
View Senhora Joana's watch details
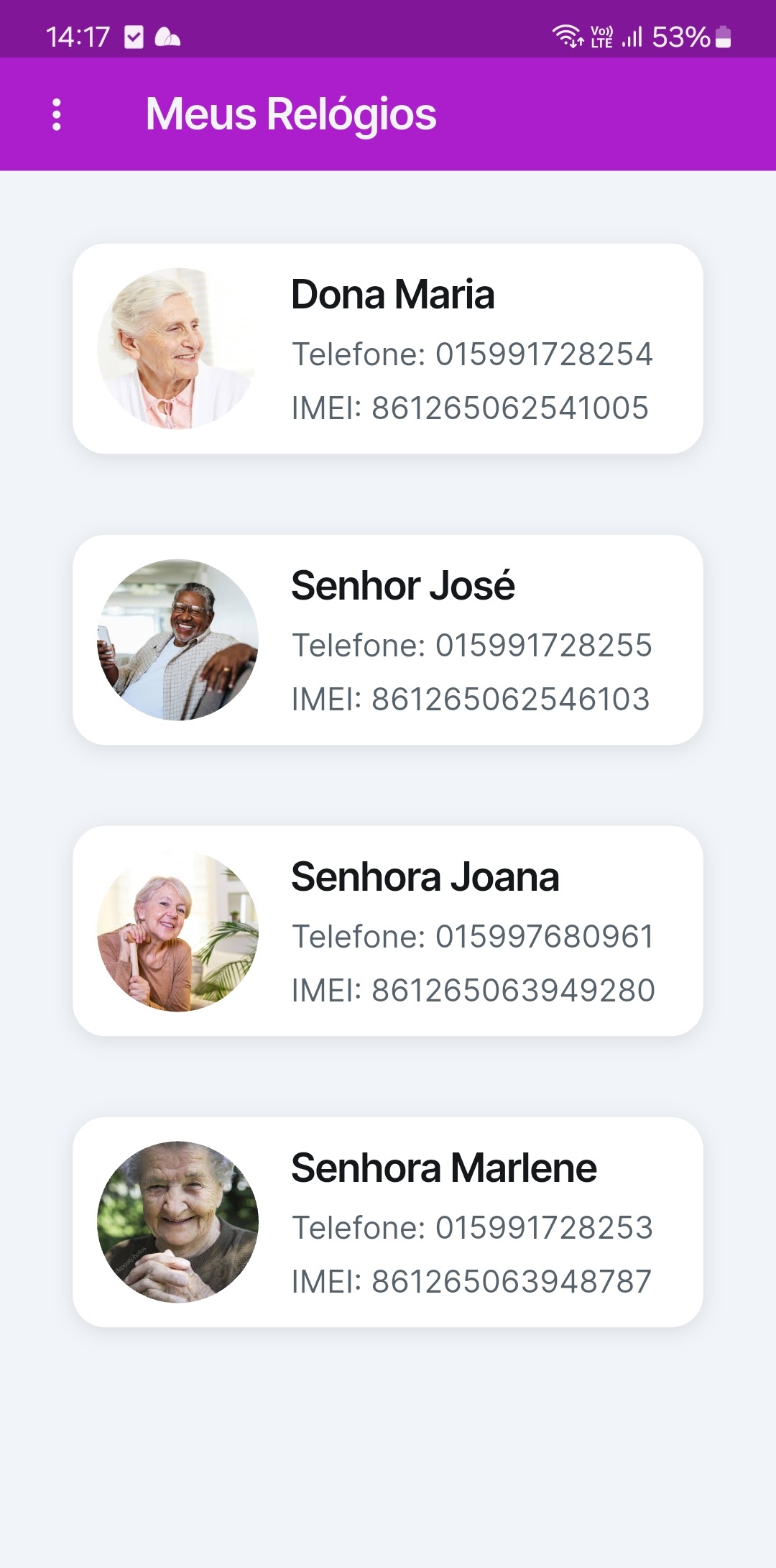[388, 931]
